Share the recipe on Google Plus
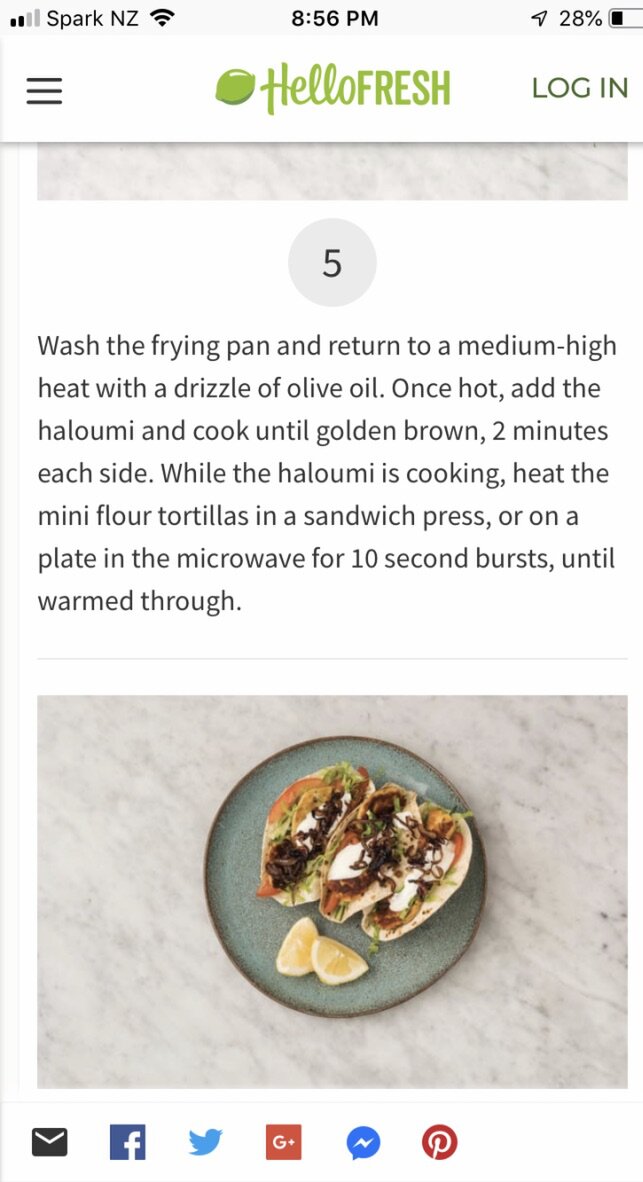Viewport: 643px width, 1182px height. tap(283, 1141)
